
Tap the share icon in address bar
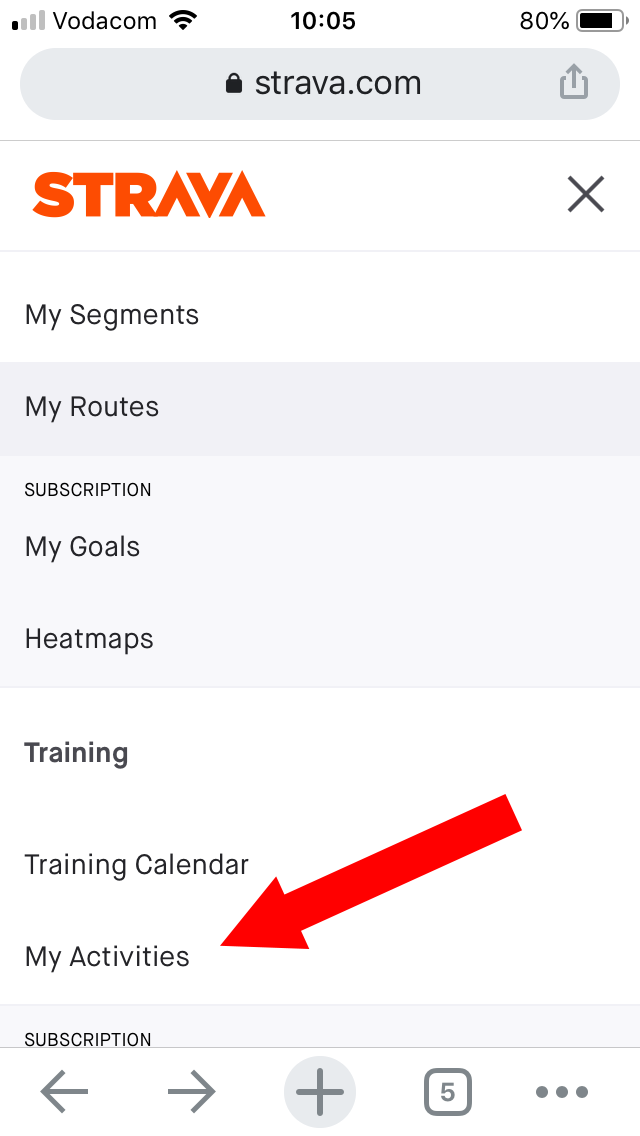tap(573, 82)
